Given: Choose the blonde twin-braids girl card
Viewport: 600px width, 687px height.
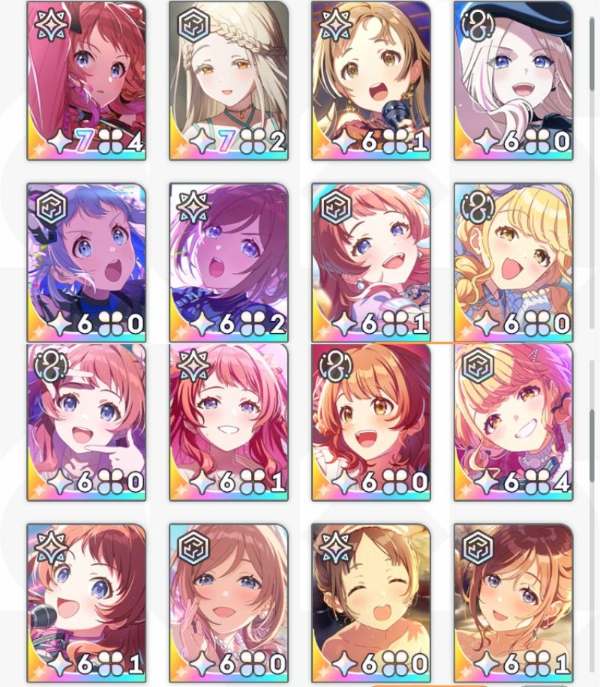Looking at the screenshot, I should click(x=514, y=262).
